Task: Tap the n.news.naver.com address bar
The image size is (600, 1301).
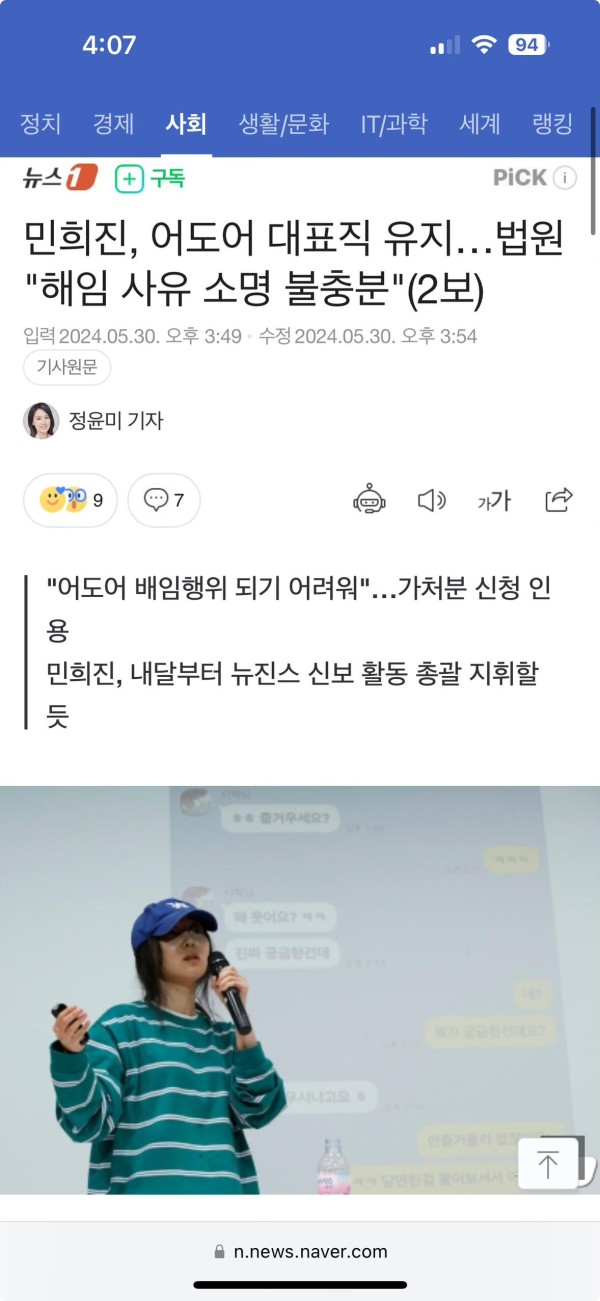Action: coord(300,1251)
